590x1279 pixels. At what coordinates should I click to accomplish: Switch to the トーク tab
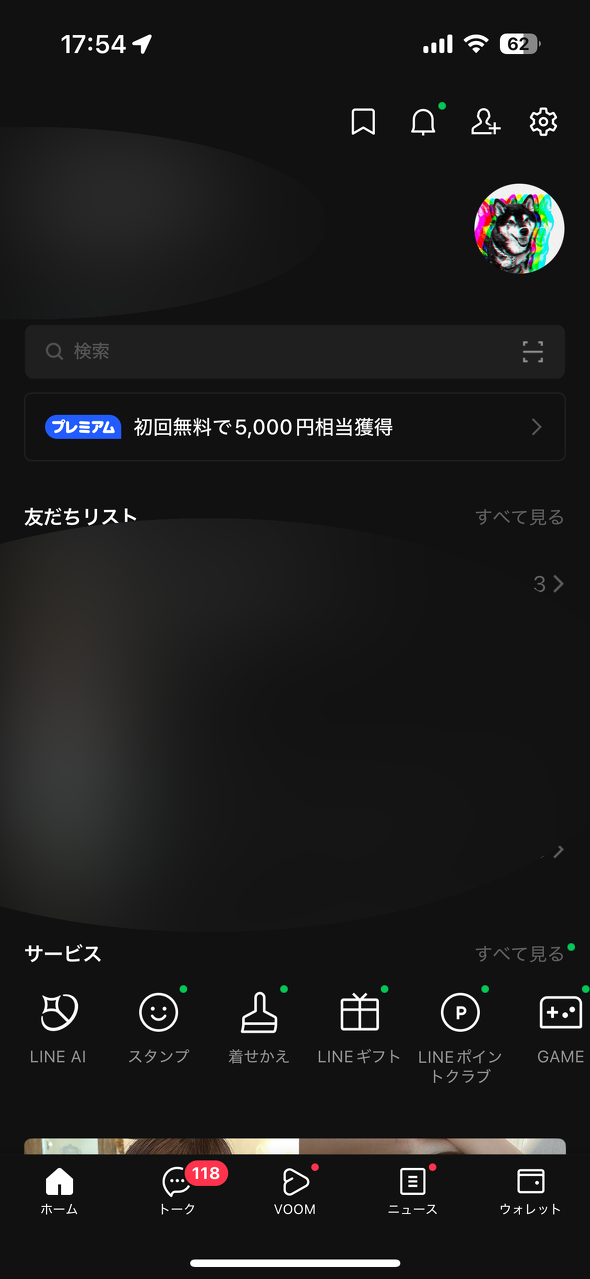pyautogui.click(x=177, y=1190)
